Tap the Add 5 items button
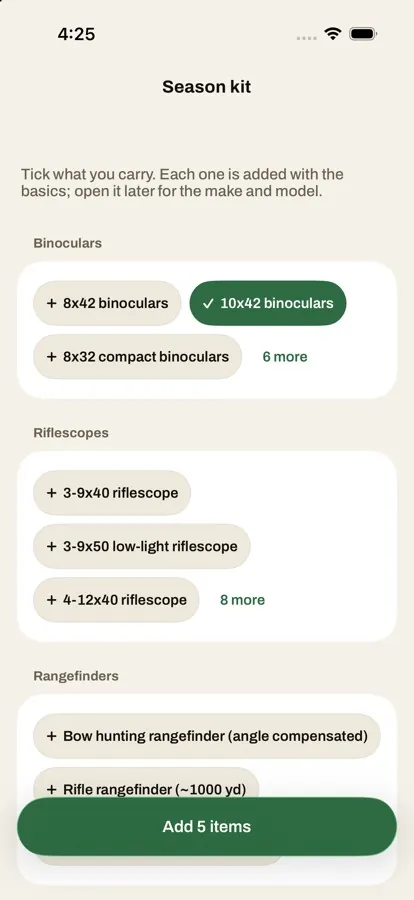This screenshot has height=900, width=414. pyautogui.click(x=207, y=827)
